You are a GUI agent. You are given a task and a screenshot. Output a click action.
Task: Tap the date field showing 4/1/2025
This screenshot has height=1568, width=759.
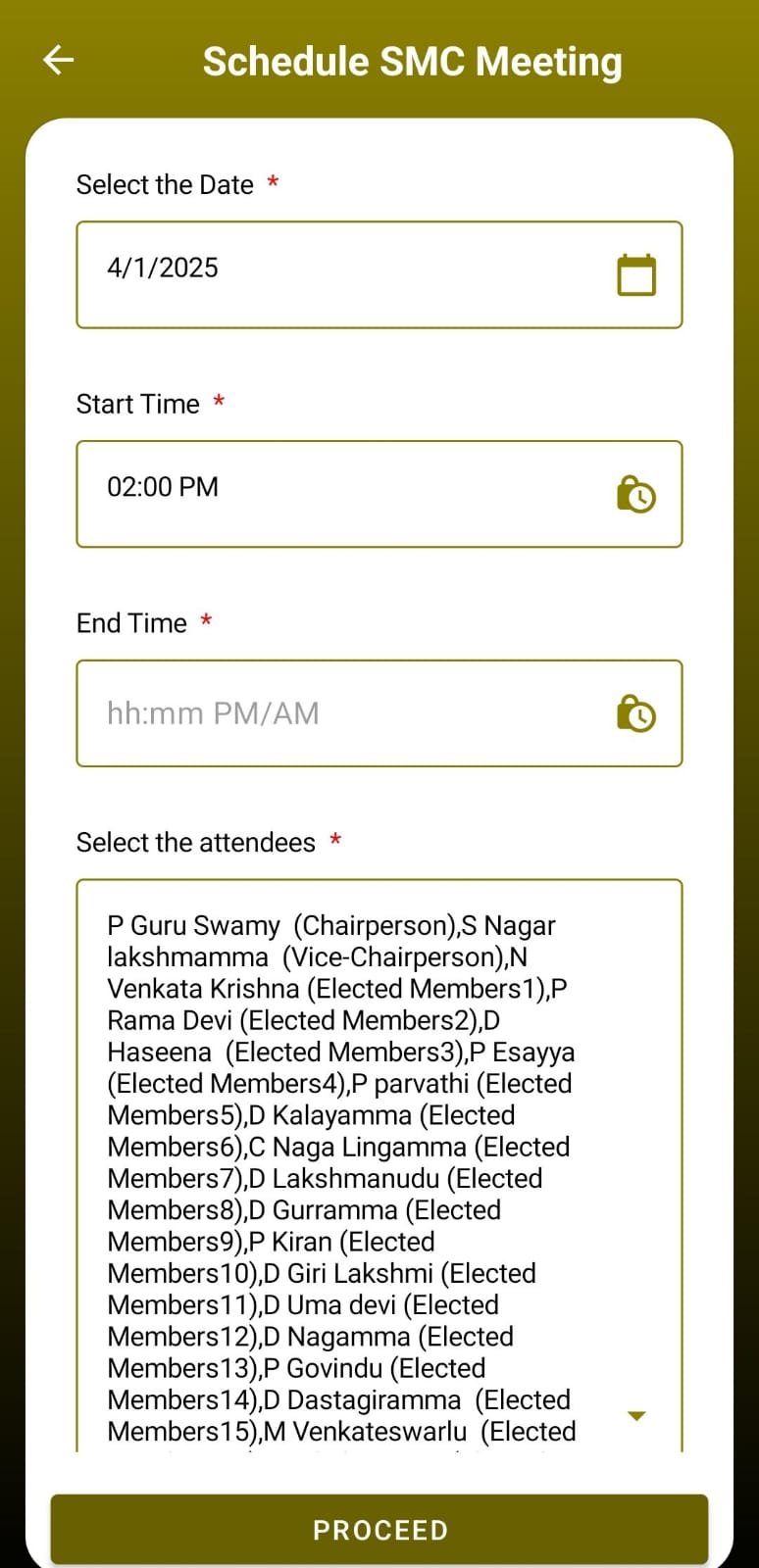coord(379,274)
